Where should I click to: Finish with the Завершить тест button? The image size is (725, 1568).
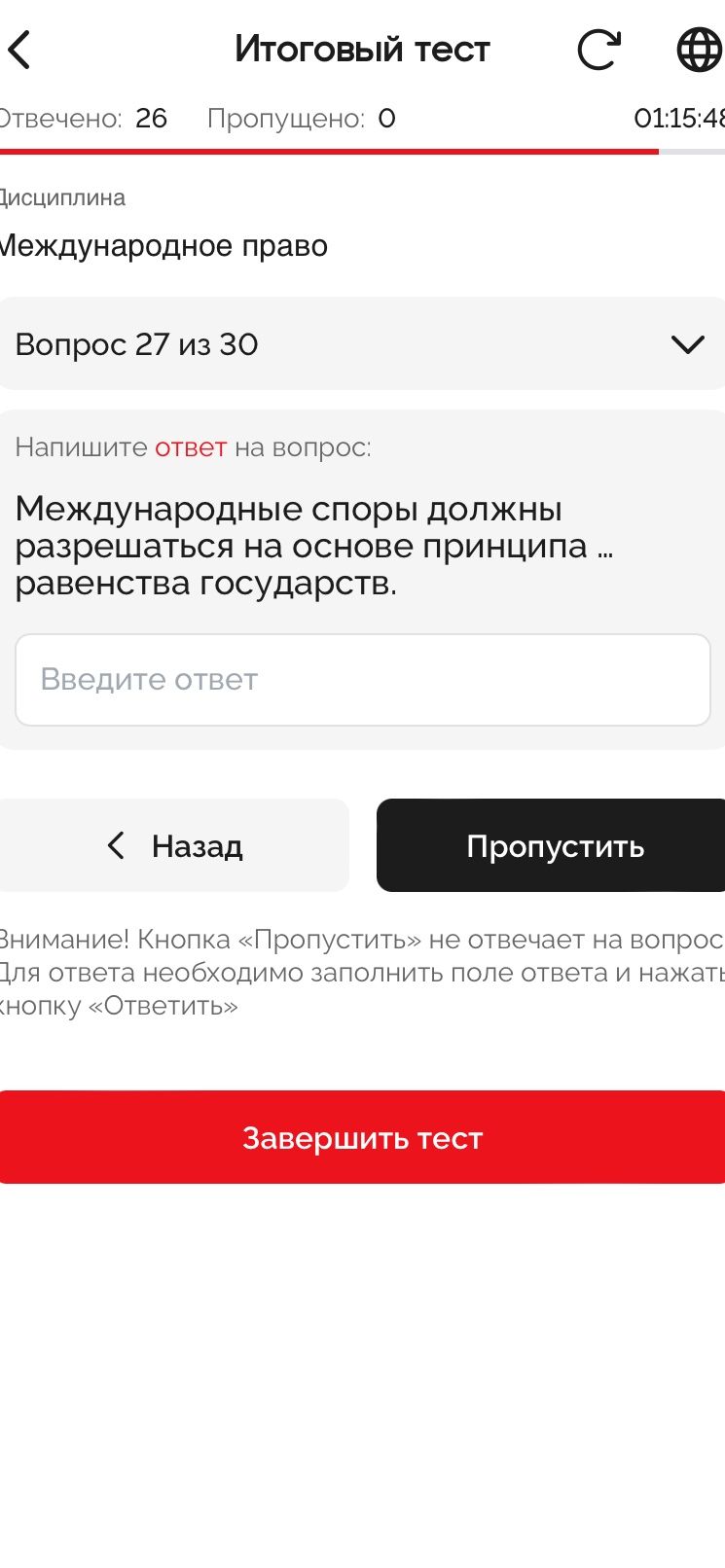pos(362,1137)
